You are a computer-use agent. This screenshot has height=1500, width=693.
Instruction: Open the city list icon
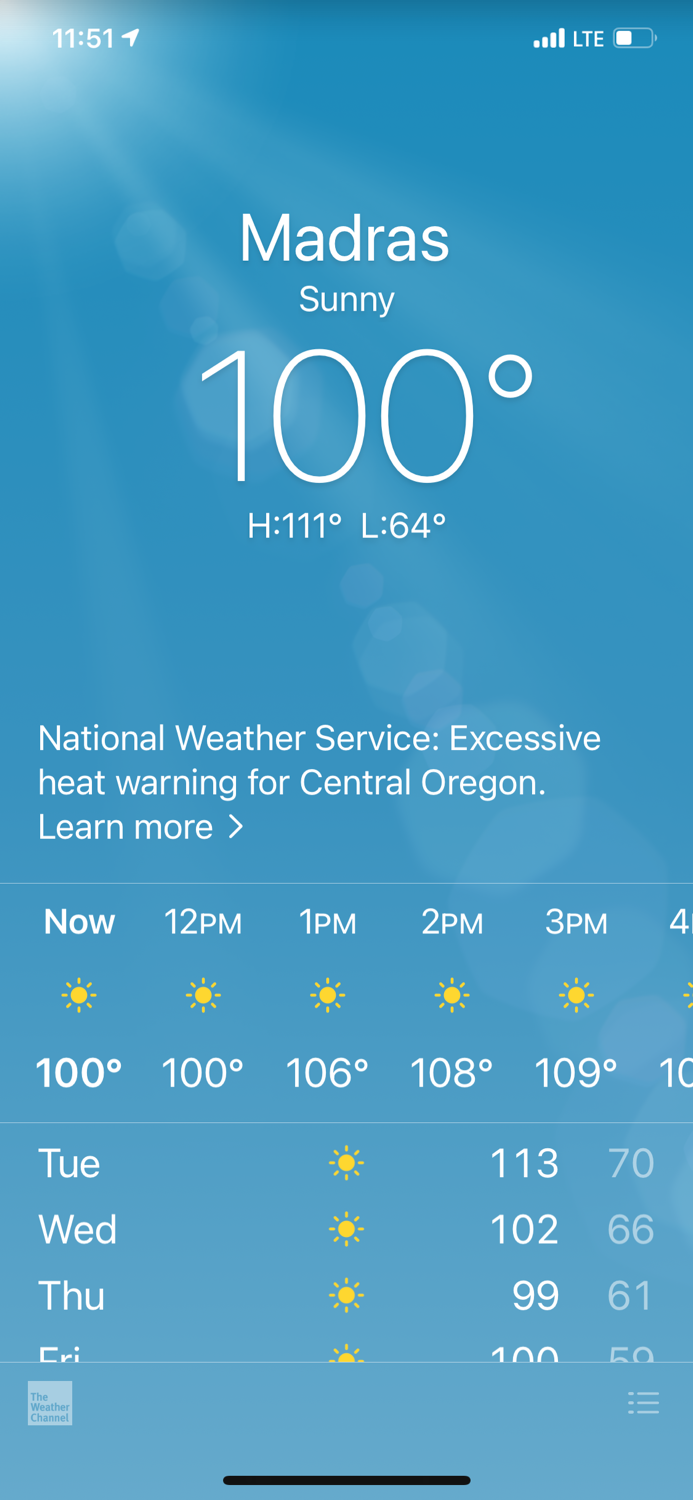pyautogui.click(x=643, y=1403)
